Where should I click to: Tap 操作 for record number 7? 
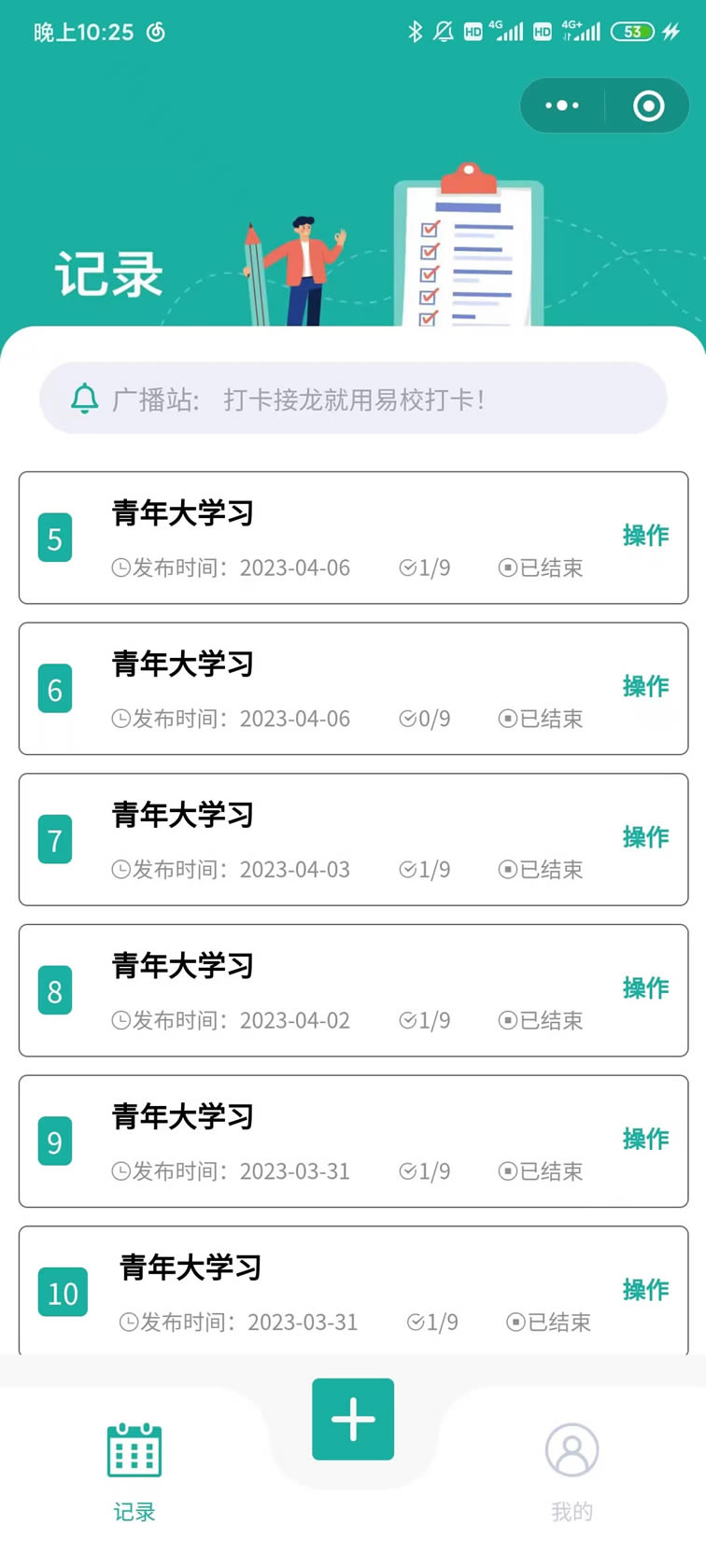[645, 837]
